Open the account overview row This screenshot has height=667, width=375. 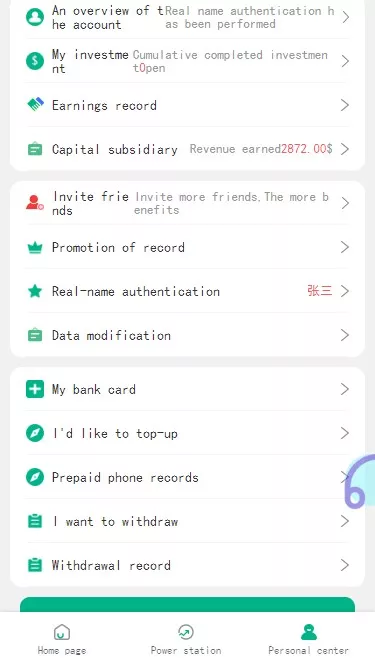tap(188, 17)
